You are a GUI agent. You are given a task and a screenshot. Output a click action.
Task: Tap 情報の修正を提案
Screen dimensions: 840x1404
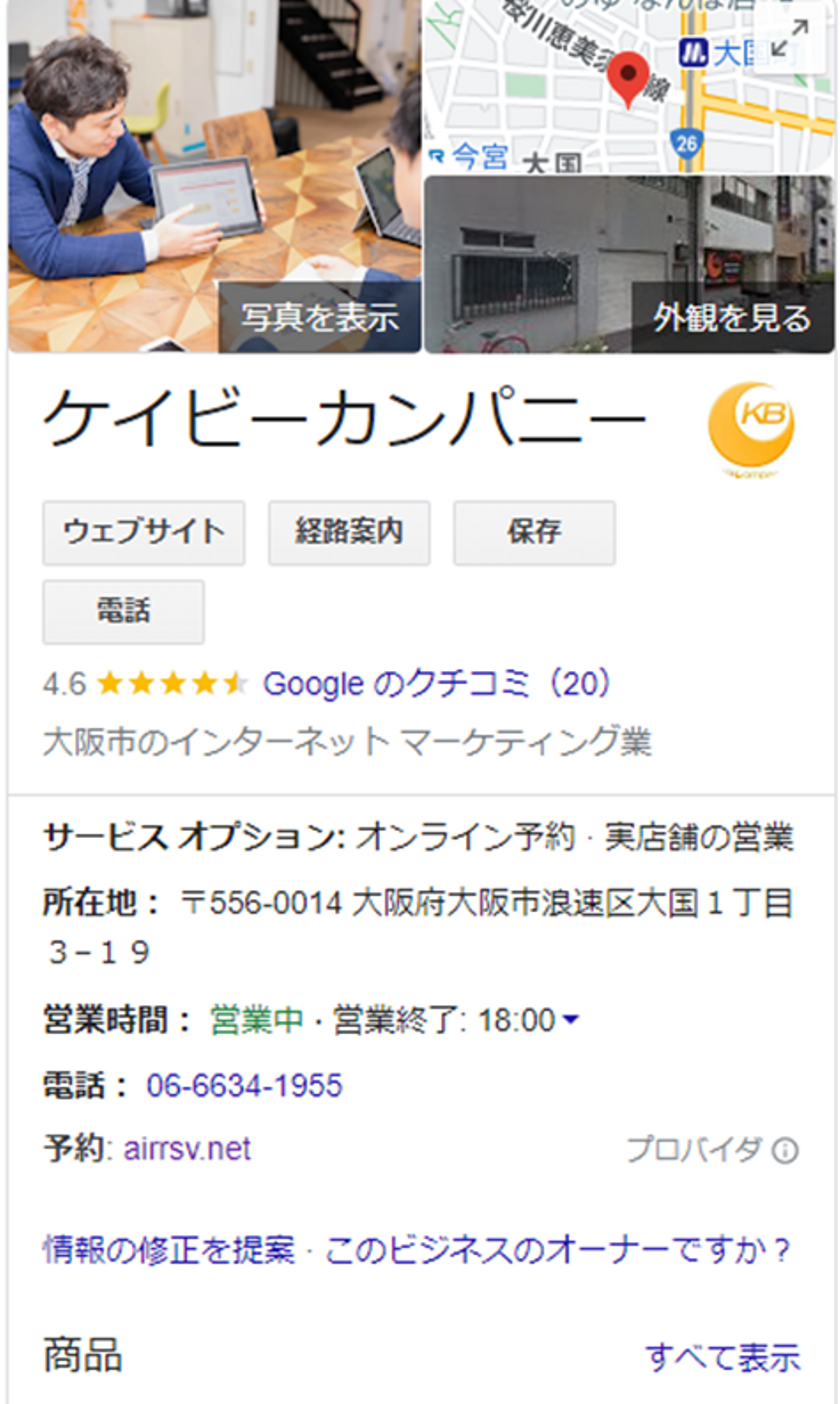tap(169, 1249)
